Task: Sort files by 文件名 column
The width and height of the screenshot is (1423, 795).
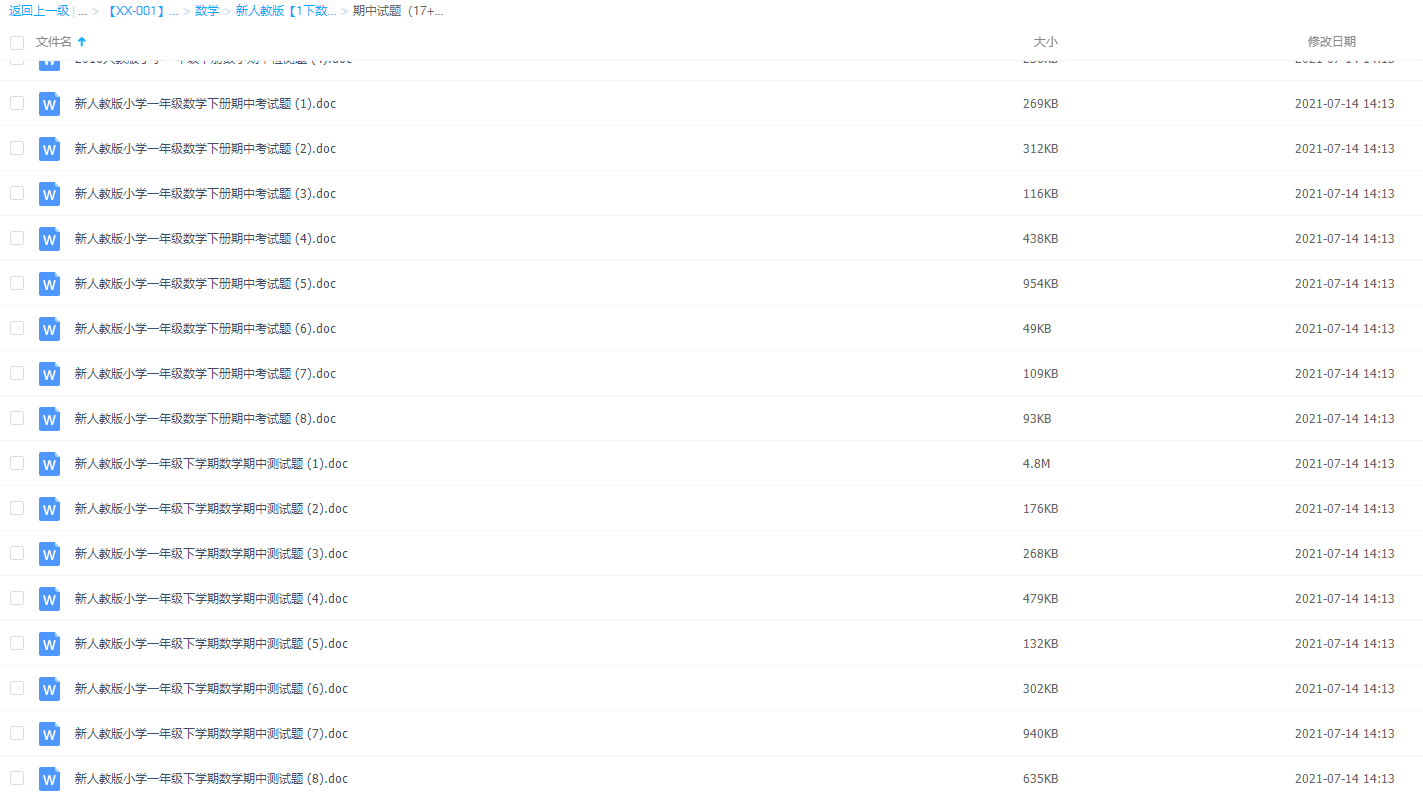Action: (54, 42)
